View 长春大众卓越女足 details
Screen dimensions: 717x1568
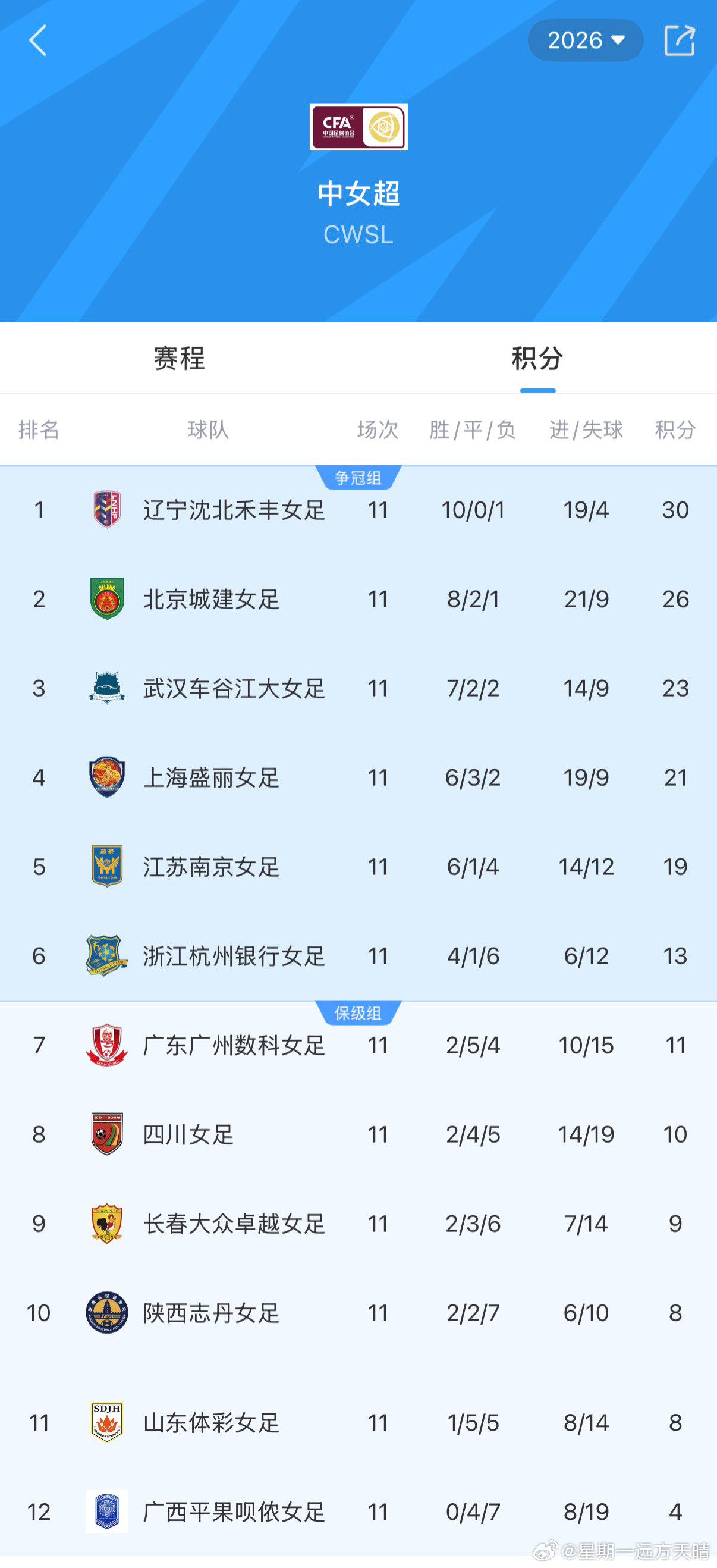(x=358, y=1224)
